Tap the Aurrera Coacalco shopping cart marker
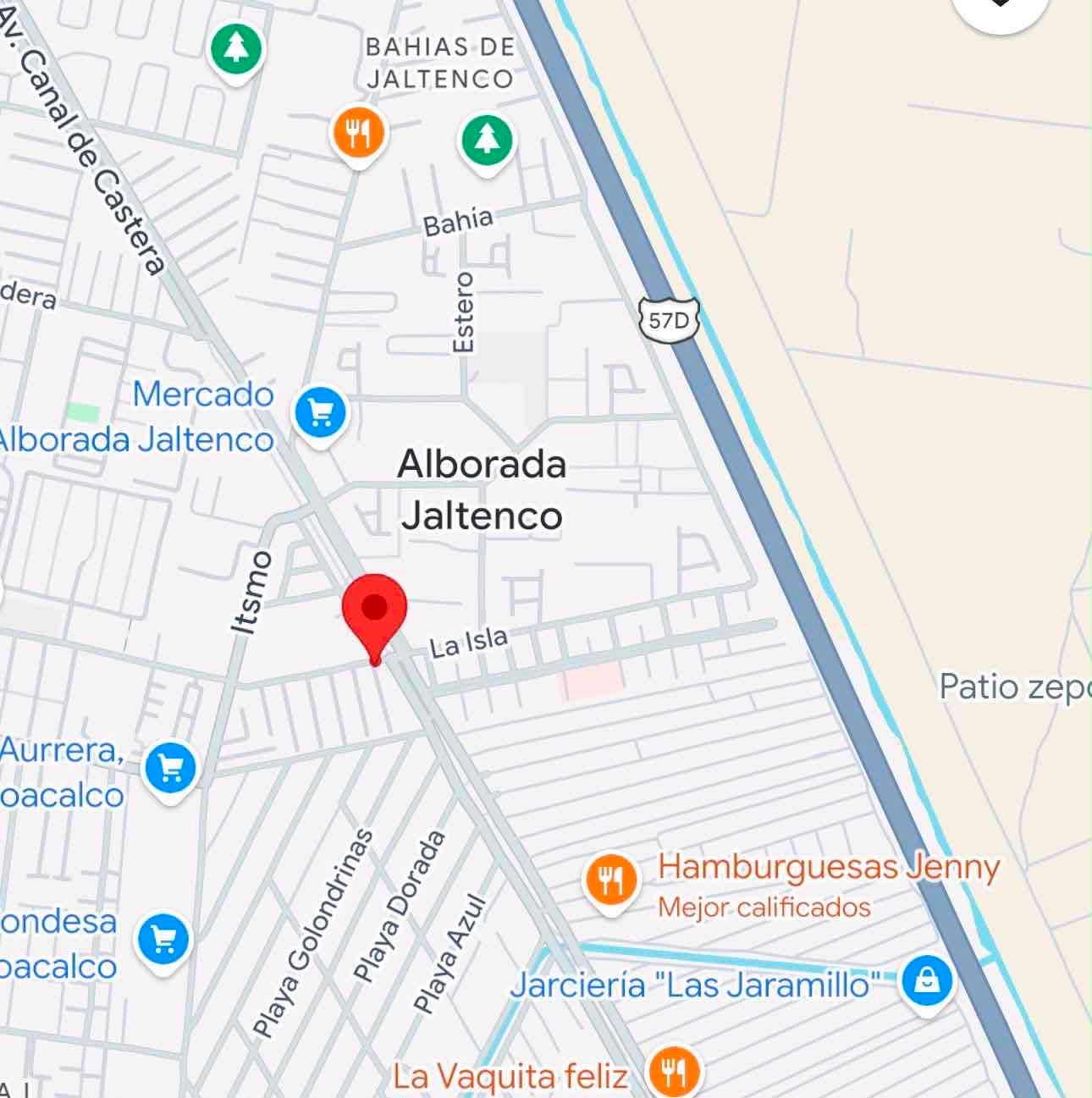 coord(170,770)
